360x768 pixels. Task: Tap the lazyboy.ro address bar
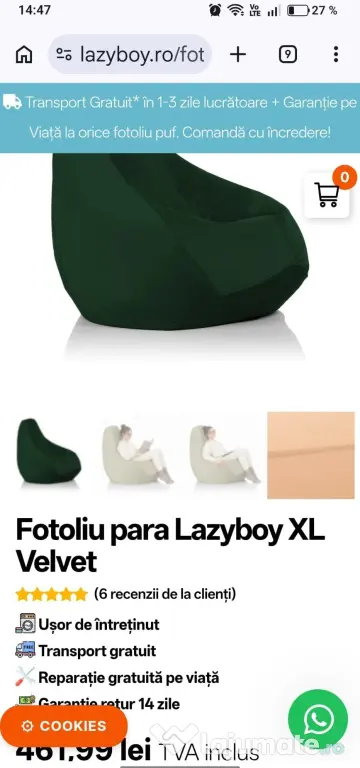(x=130, y=54)
